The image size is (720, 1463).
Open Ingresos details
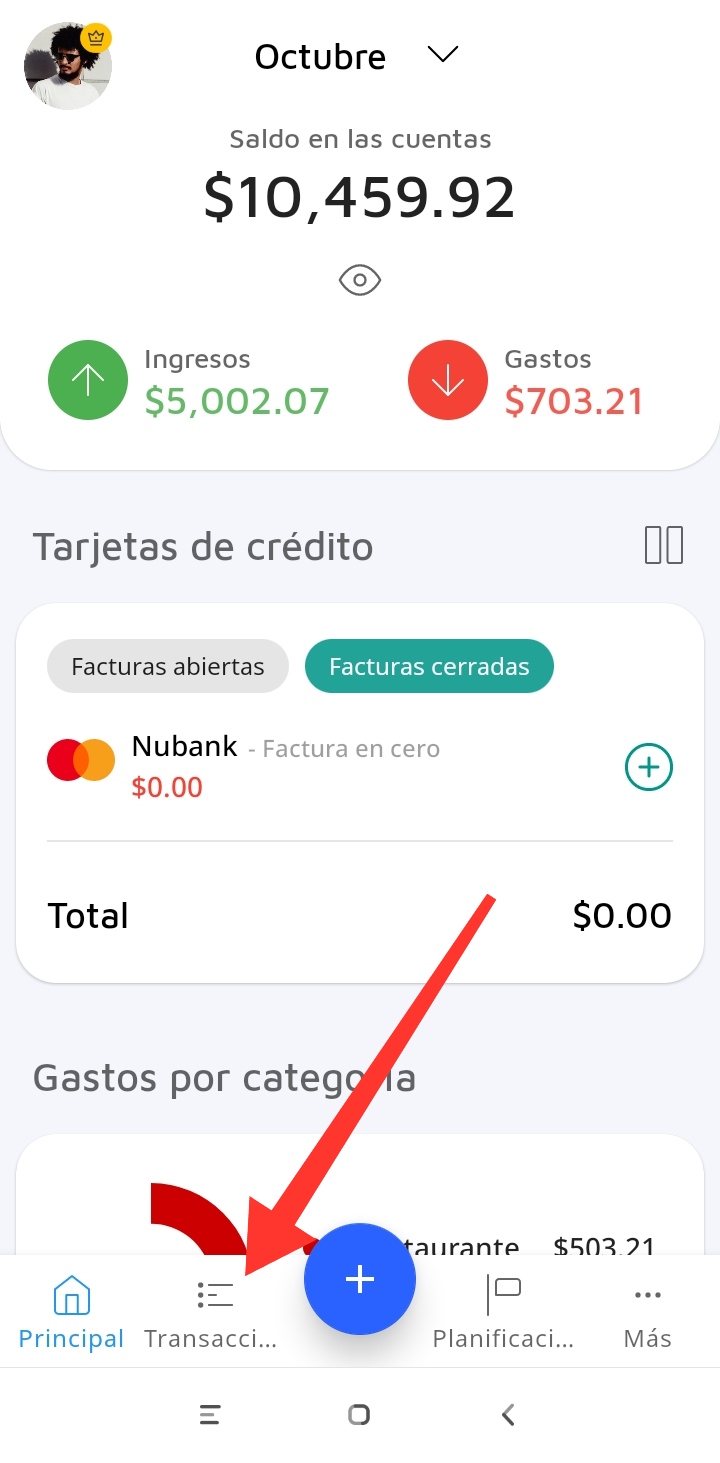[190, 382]
